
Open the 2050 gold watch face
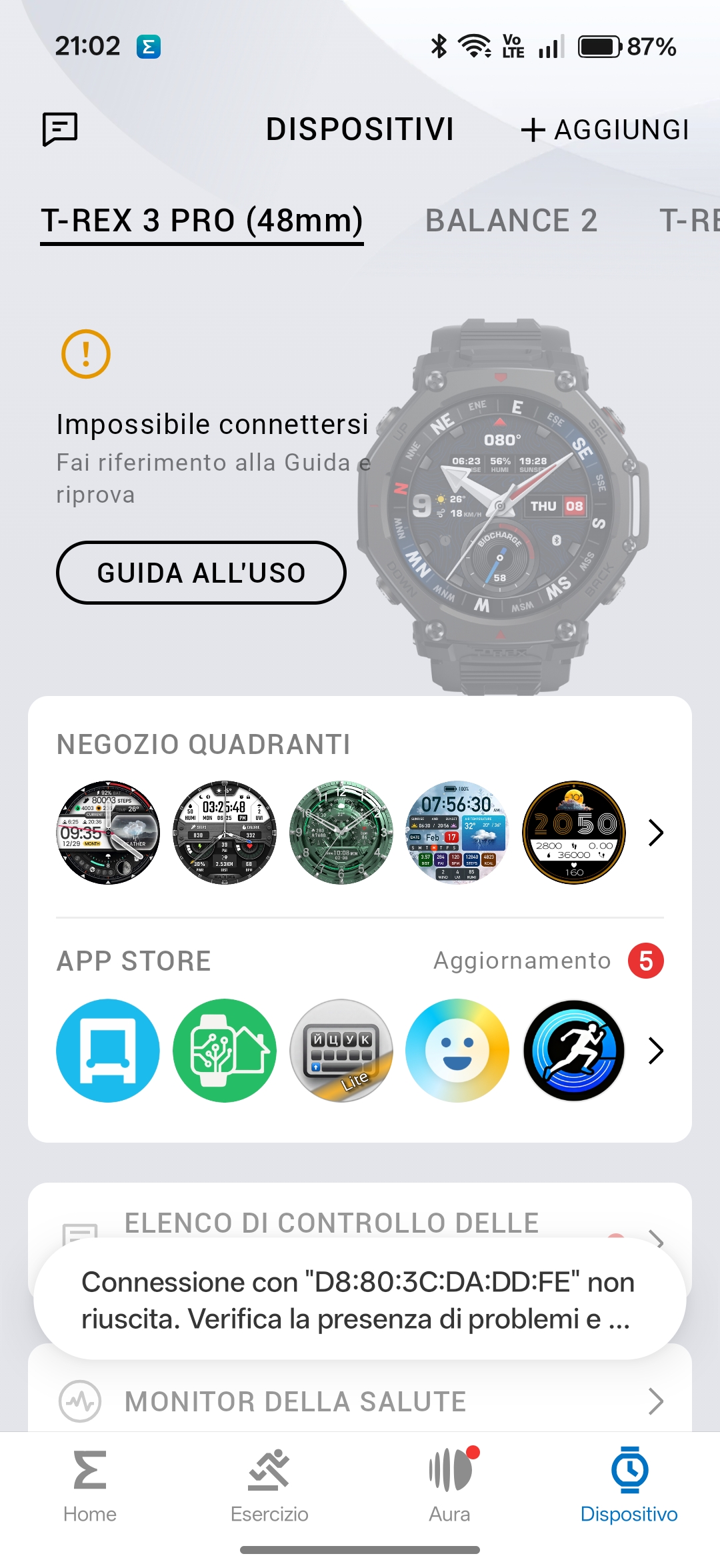(x=573, y=833)
